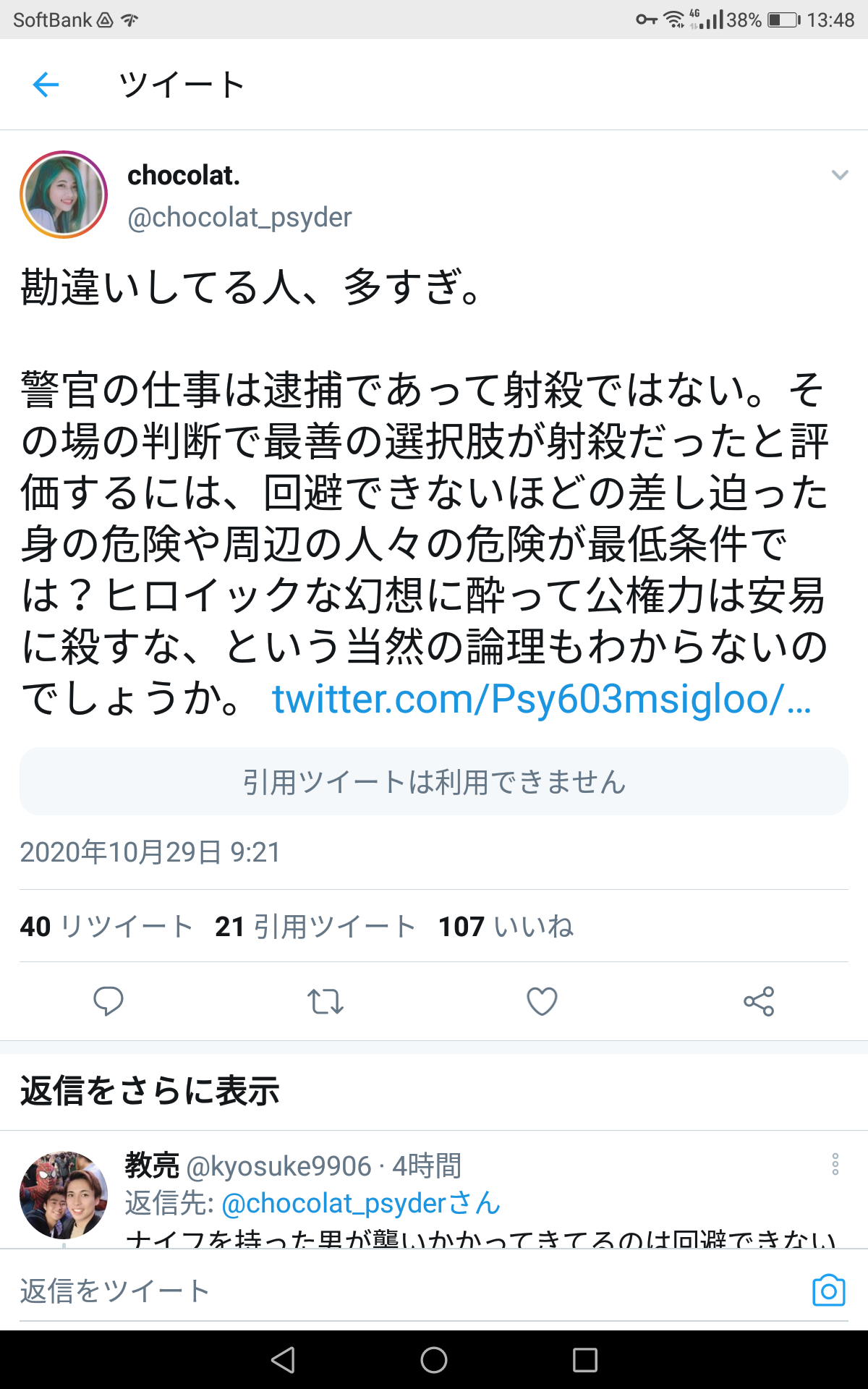
Task: Tap the system home button
Action: click(434, 1360)
